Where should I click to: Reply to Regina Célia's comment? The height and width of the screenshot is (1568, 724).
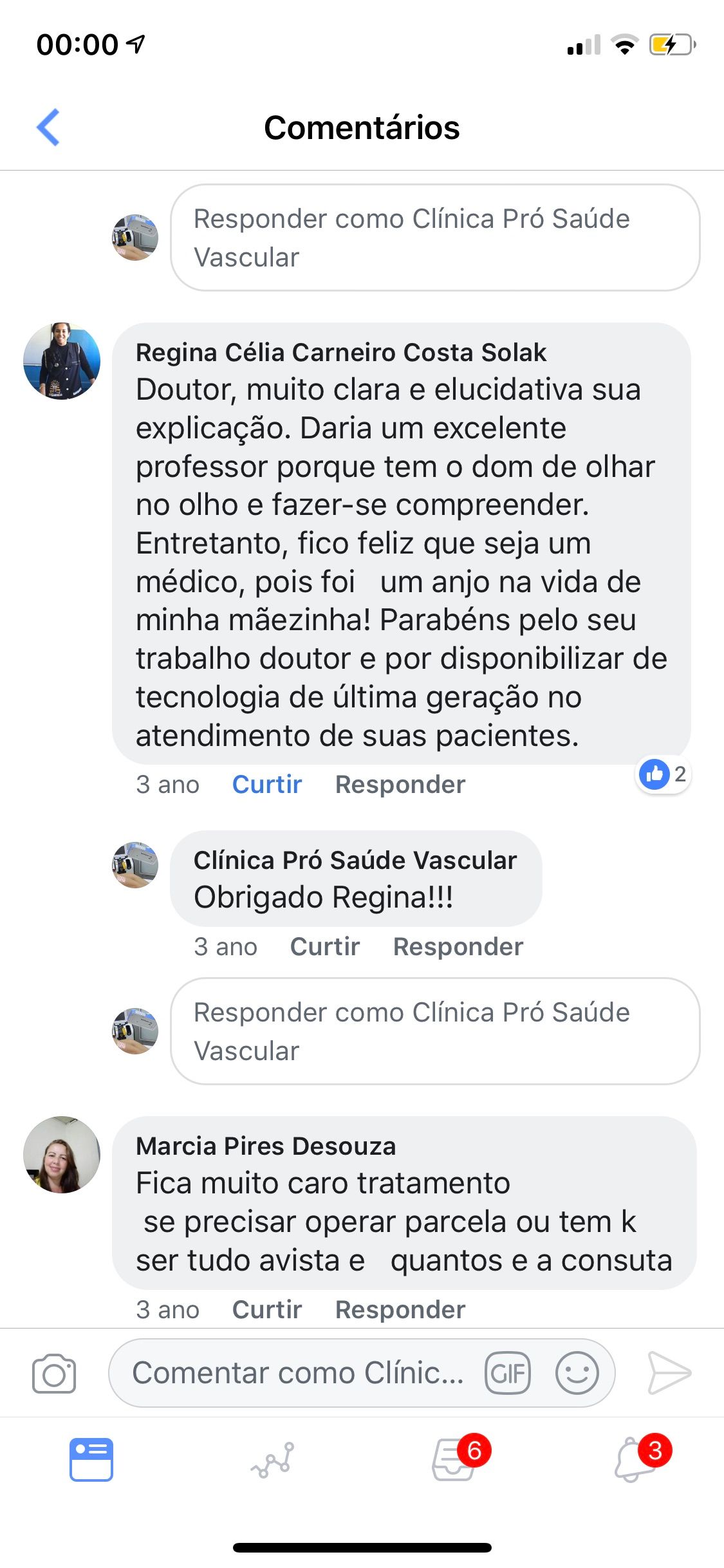(x=400, y=785)
